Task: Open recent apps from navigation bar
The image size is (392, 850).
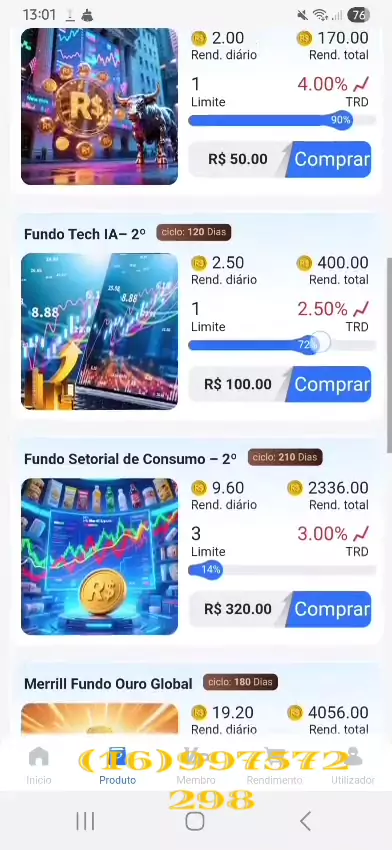Action: pyautogui.click(x=85, y=821)
